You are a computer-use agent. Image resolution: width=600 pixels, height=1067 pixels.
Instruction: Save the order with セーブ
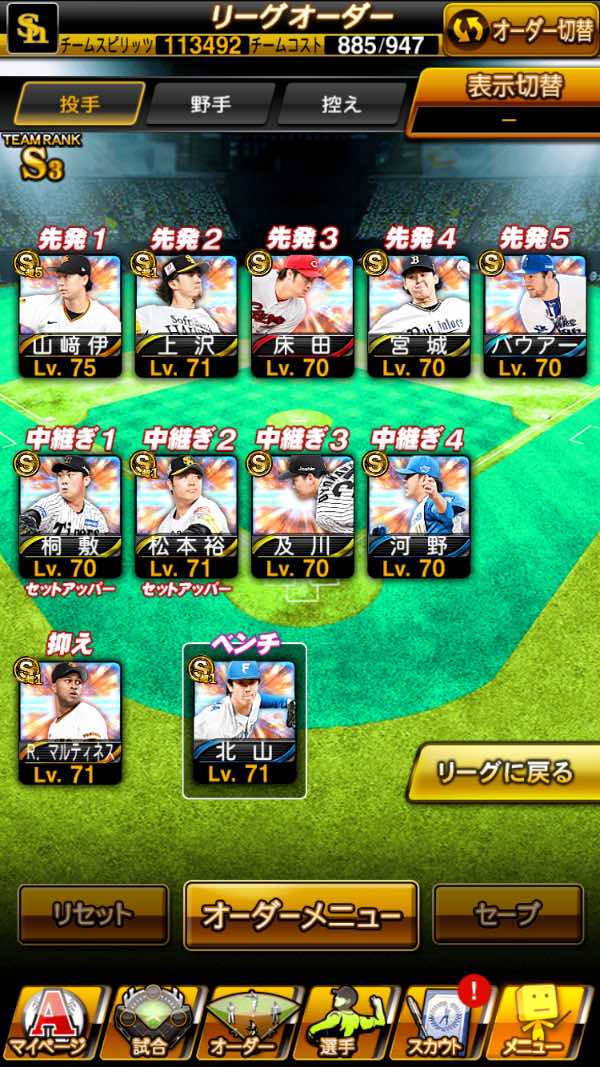click(507, 914)
